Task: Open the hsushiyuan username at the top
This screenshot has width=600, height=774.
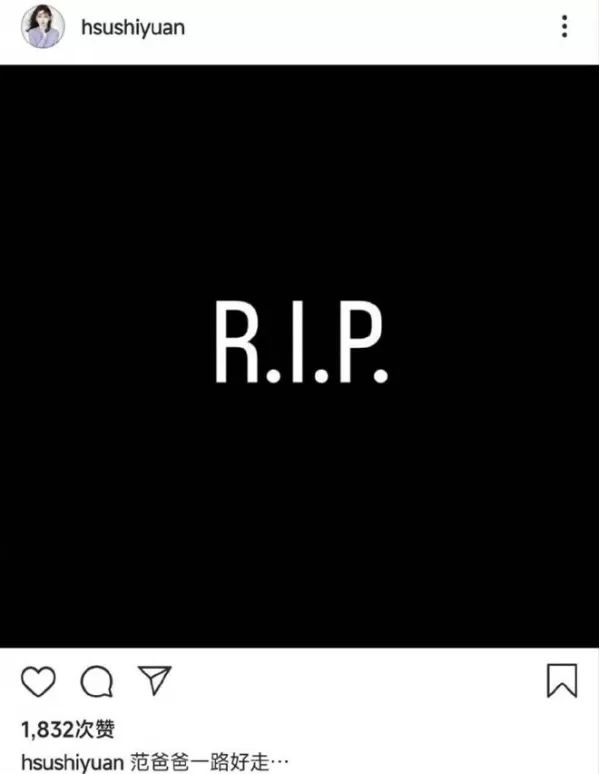Action: [132, 28]
